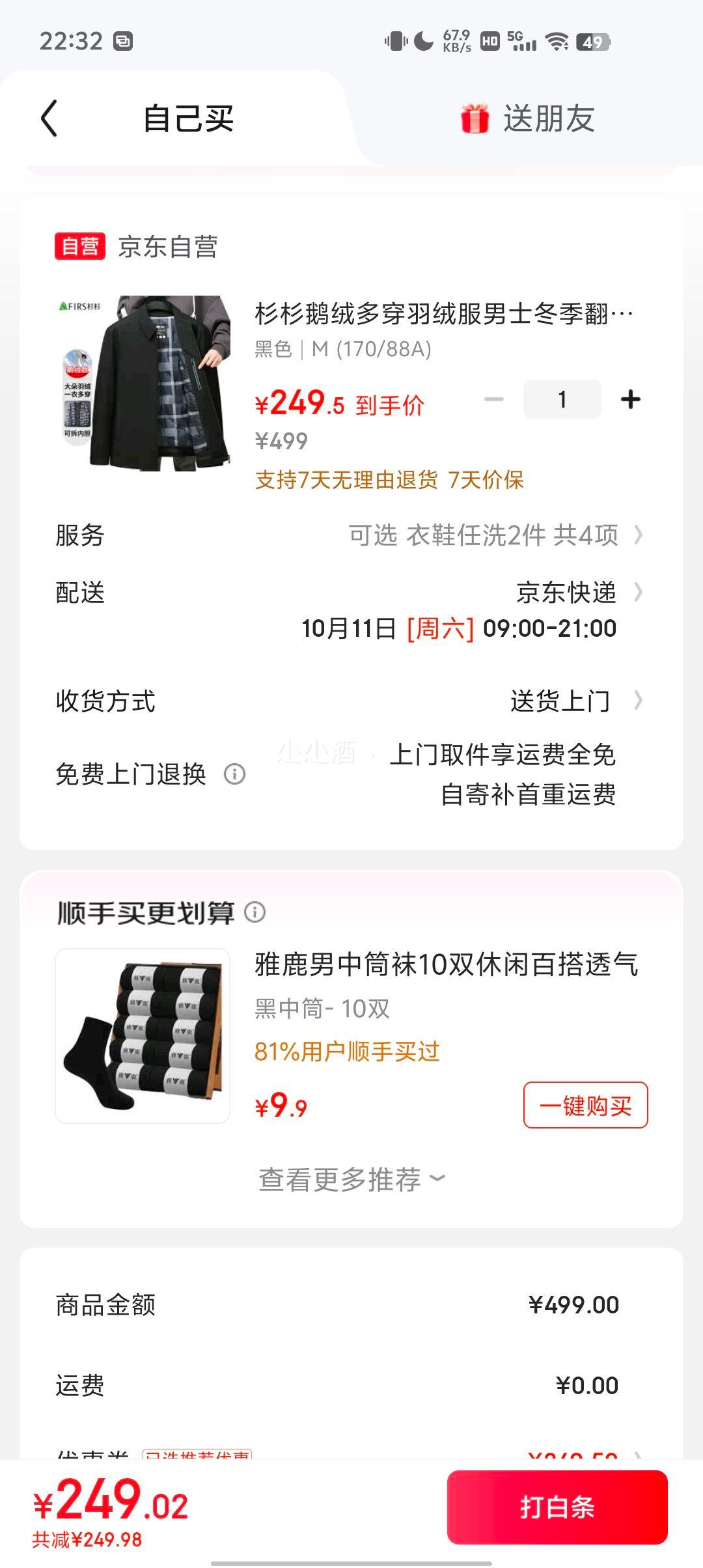Tap 一键购买 for the 雅鹿 socks
Viewport: 703px width, 1568px height.
tap(585, 1105)
